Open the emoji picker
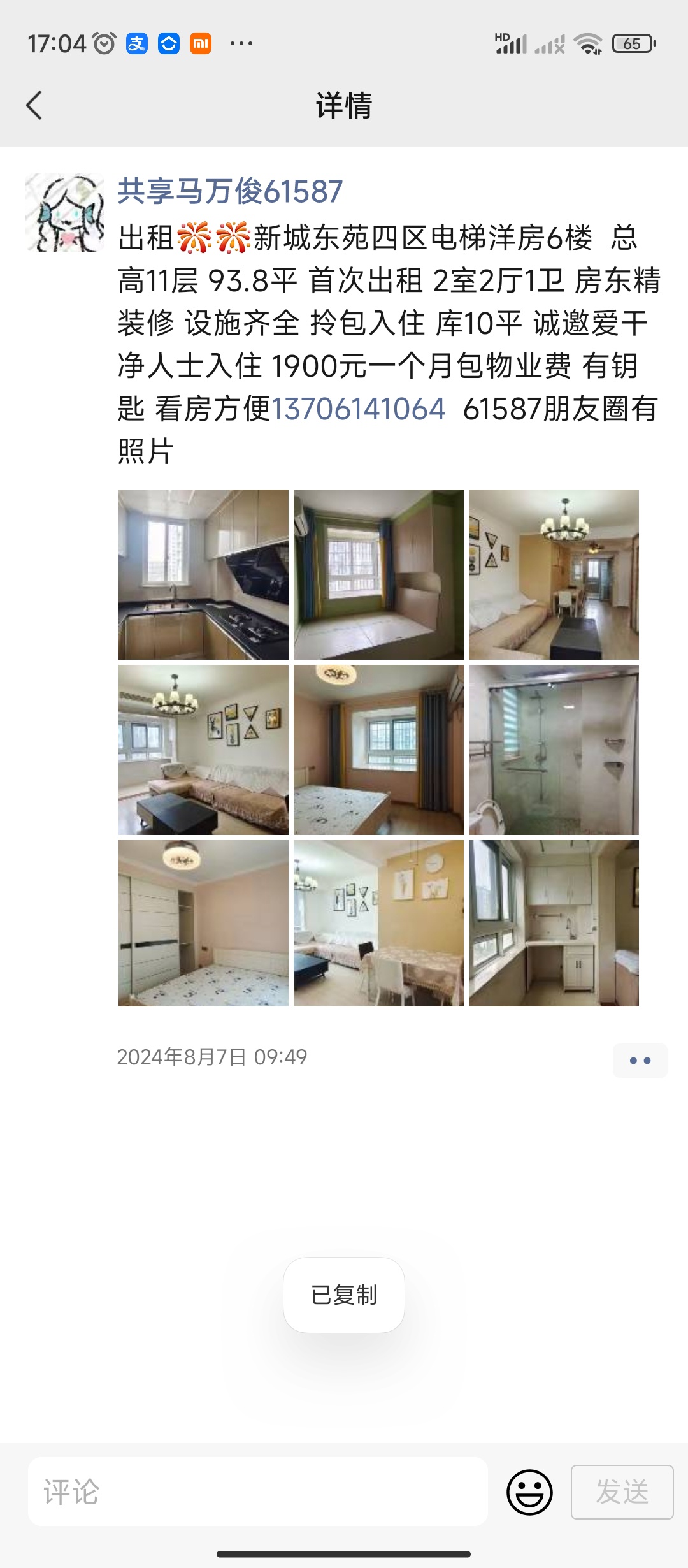 coord(529,1492)
